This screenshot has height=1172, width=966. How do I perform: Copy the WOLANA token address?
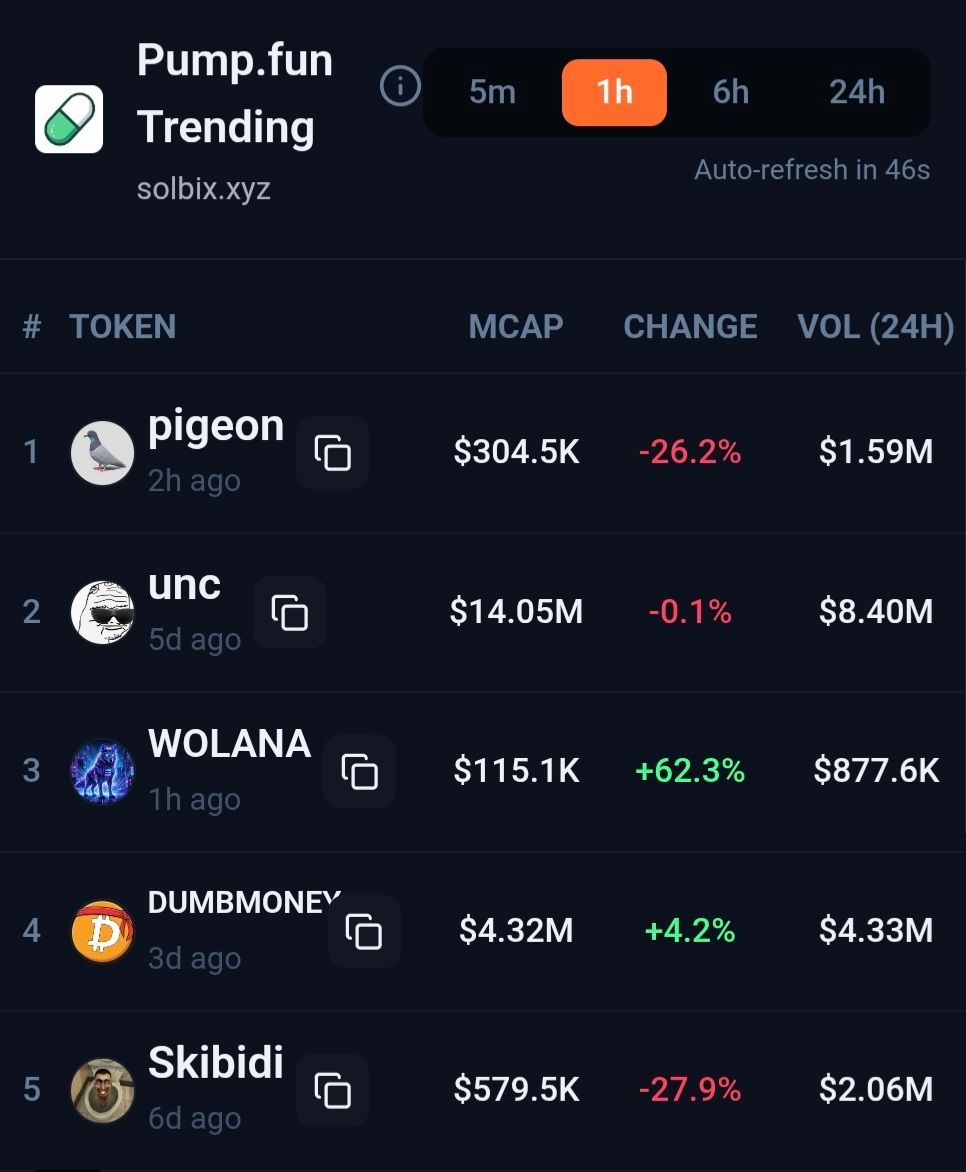click(x=360, y=771)
